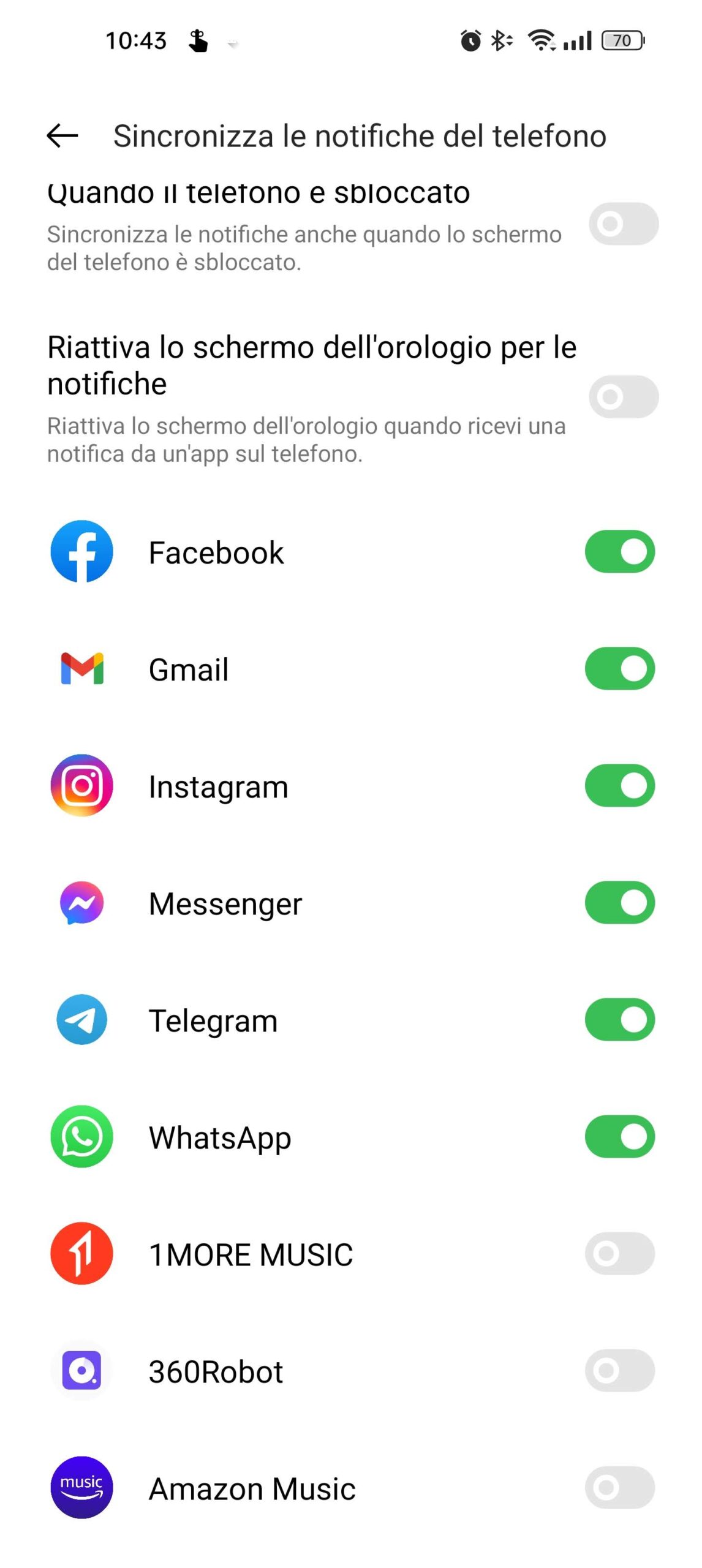Image resolution: width=702 pixels, height=1568 pixels.
Task: Turn off Telegram notification sync
Action: 619,1020
